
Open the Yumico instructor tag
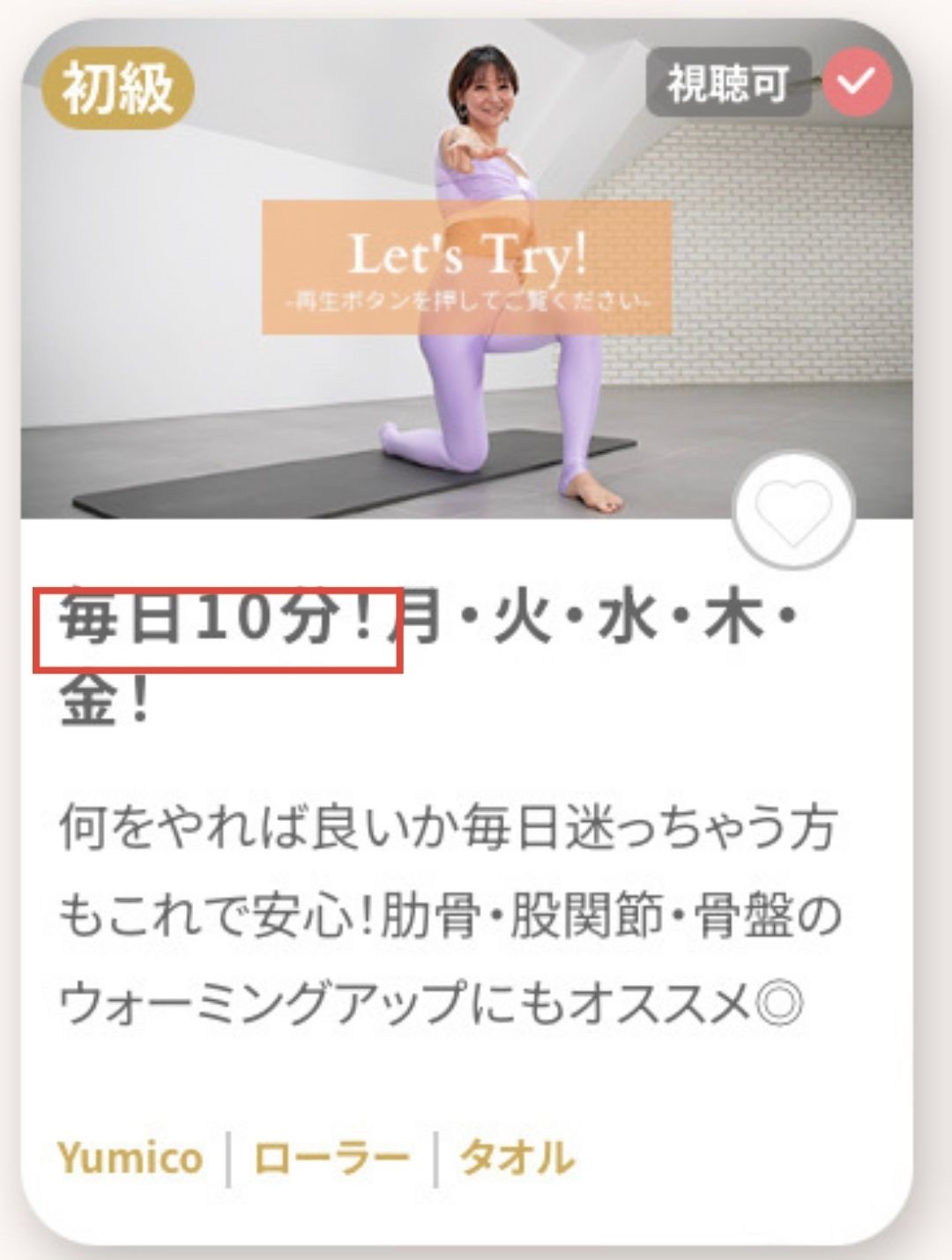[130, 1157]
